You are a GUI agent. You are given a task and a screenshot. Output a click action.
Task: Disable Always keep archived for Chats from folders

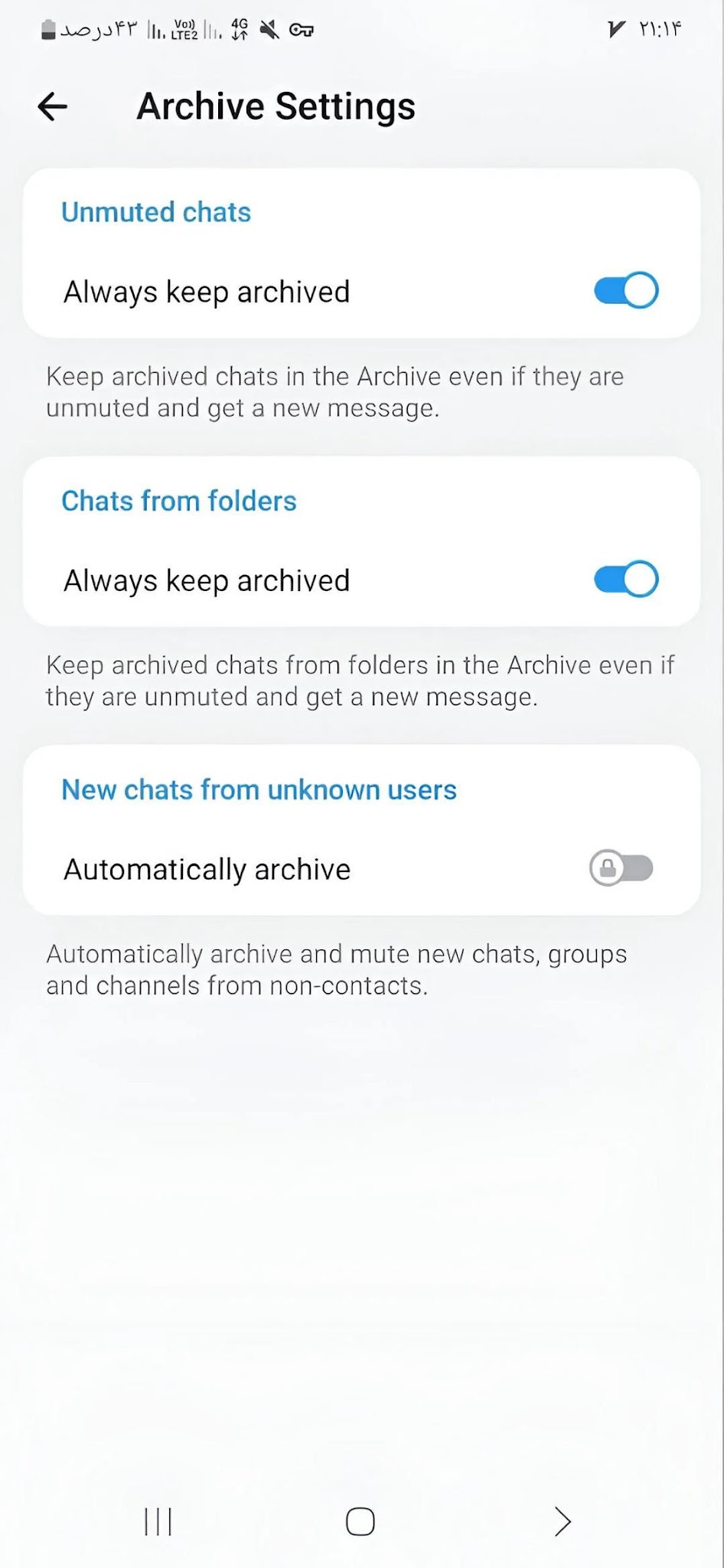(626, 580)
